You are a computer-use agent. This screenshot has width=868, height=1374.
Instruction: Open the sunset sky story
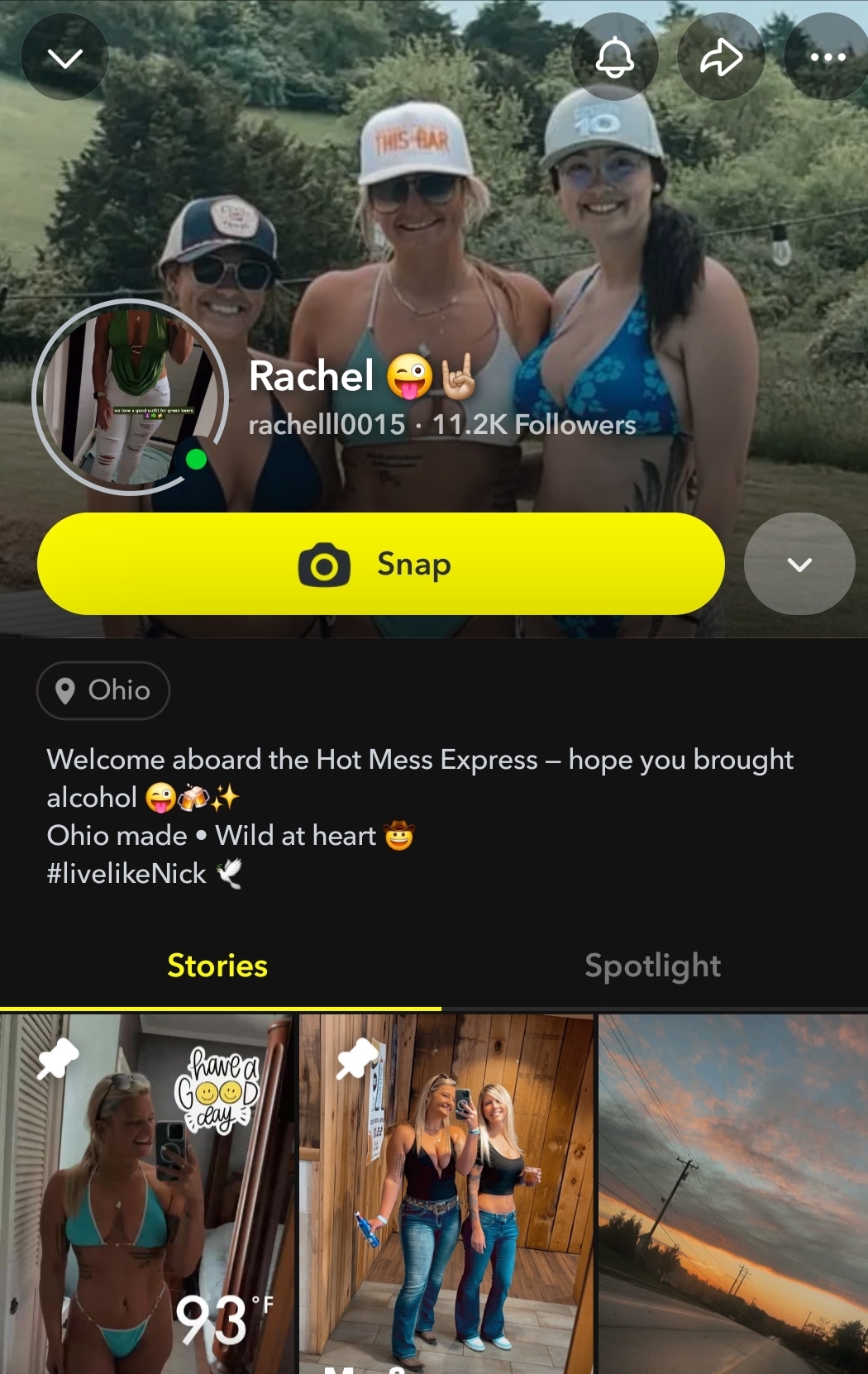point(732,1195)
